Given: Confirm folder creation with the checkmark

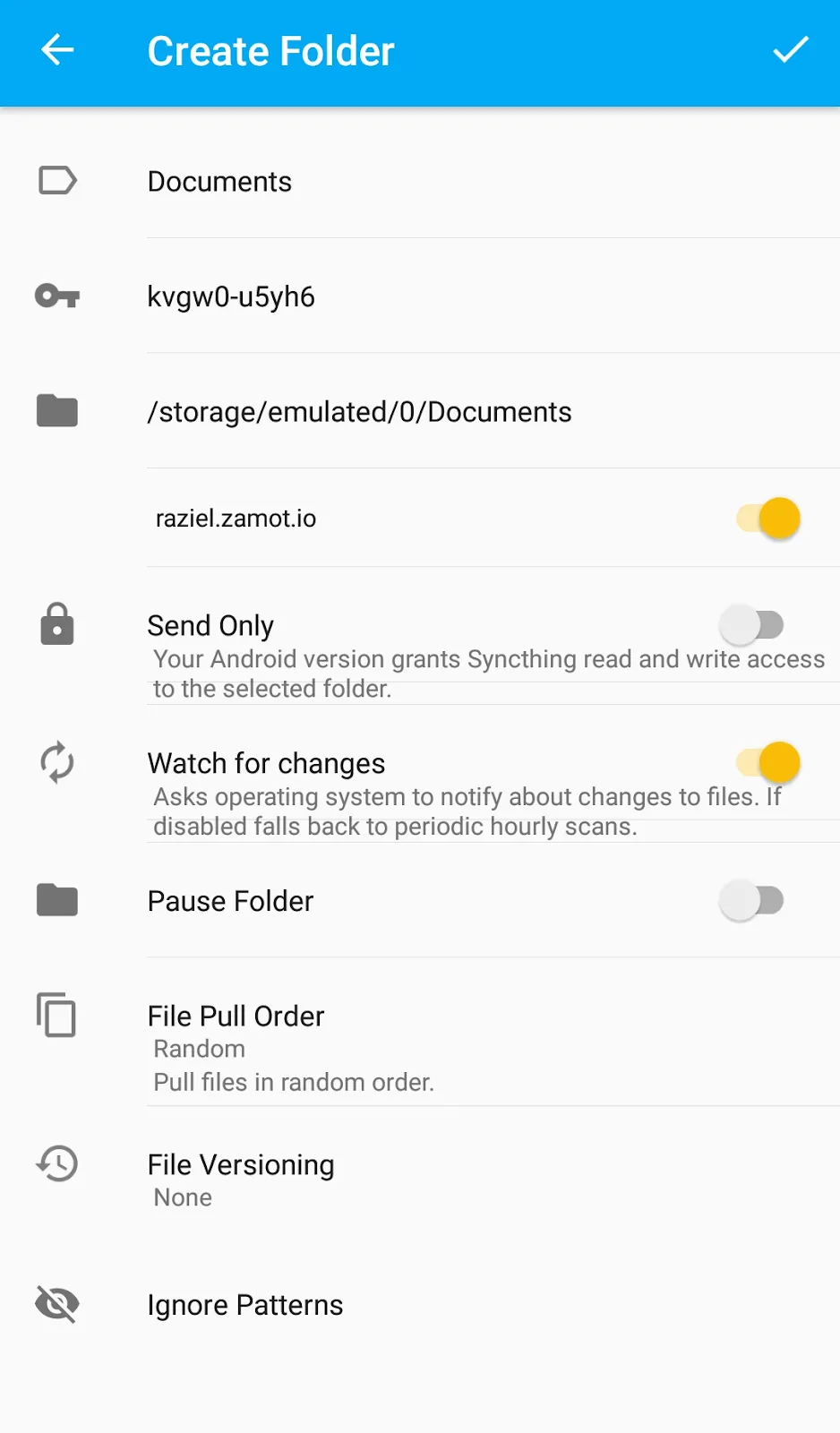Looking at the screenshot, I should click(x=790, y=50).
